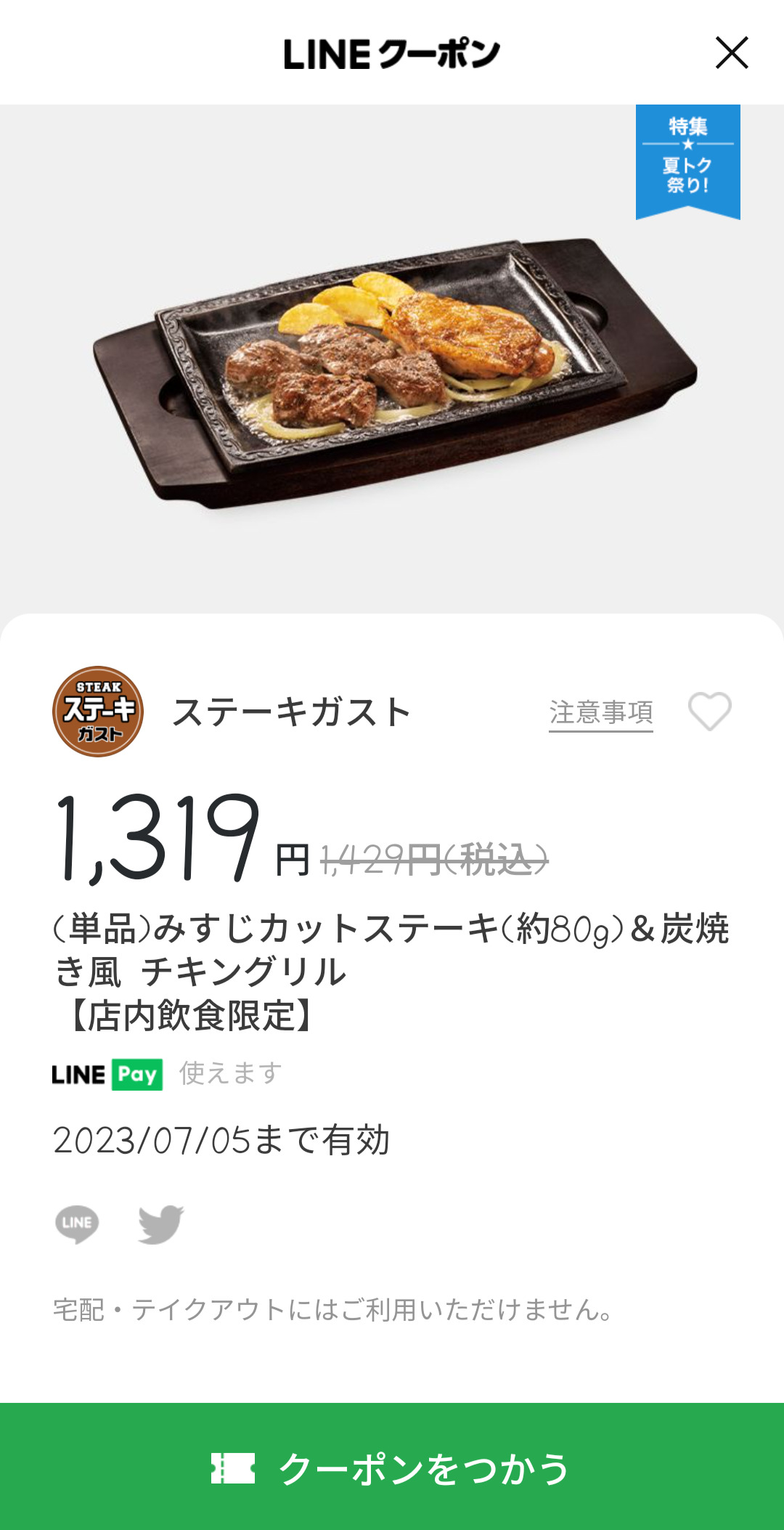Close the LINE coupon screen
784x1530 pixels.
(731, 53)
